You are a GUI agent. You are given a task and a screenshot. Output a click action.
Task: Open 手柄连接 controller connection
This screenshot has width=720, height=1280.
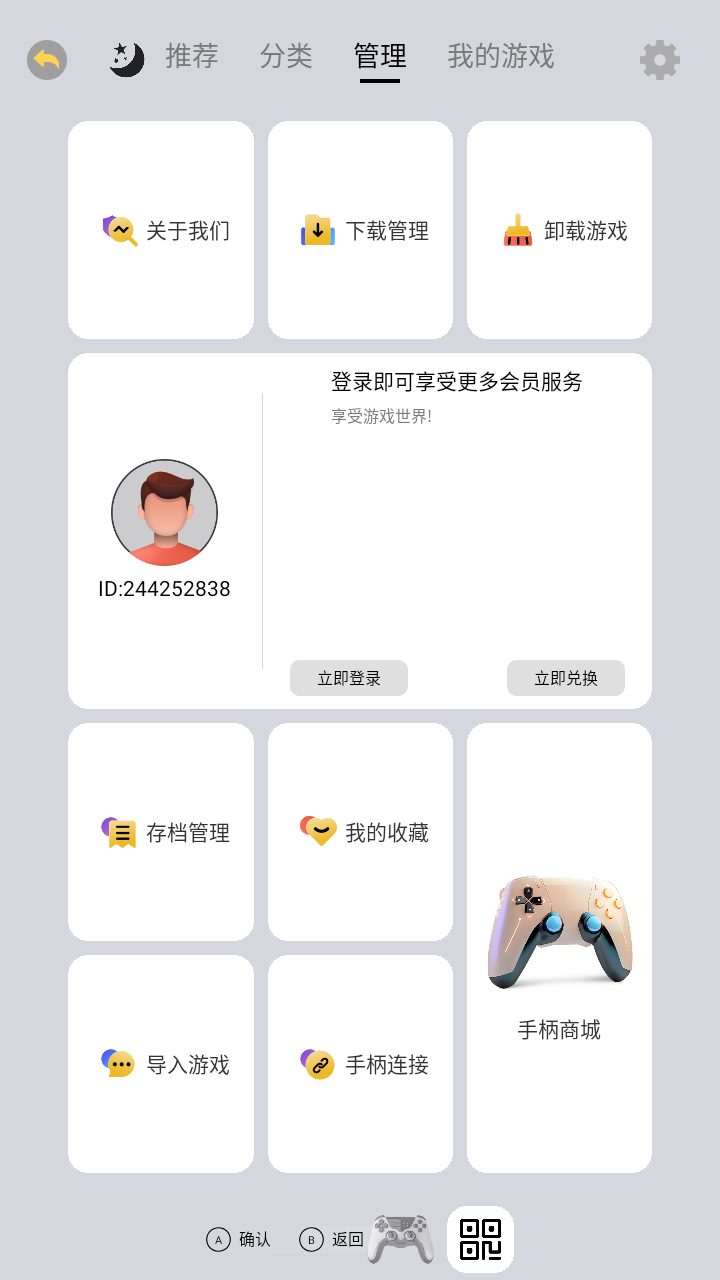pos(360,1064)
